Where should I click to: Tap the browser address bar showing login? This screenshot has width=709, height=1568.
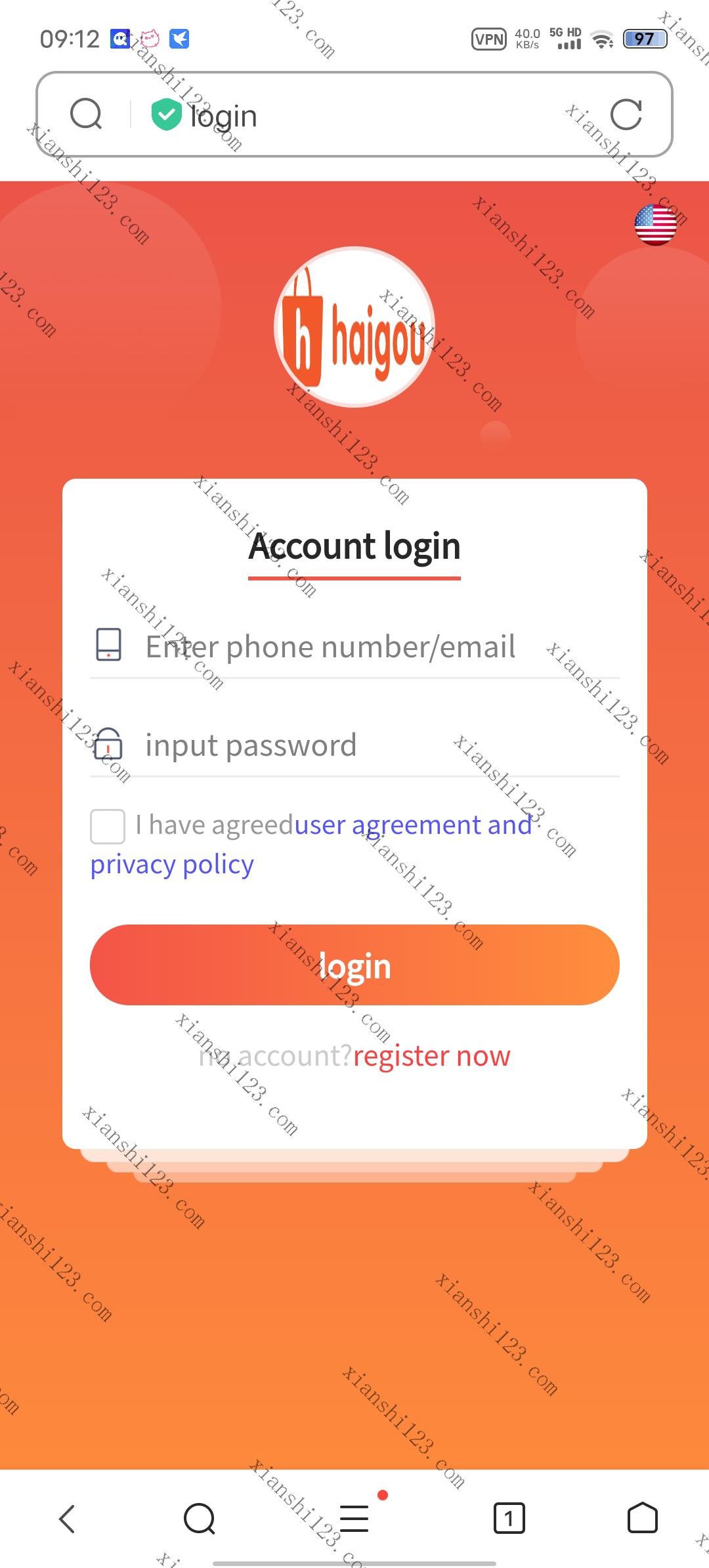(368, 116)
